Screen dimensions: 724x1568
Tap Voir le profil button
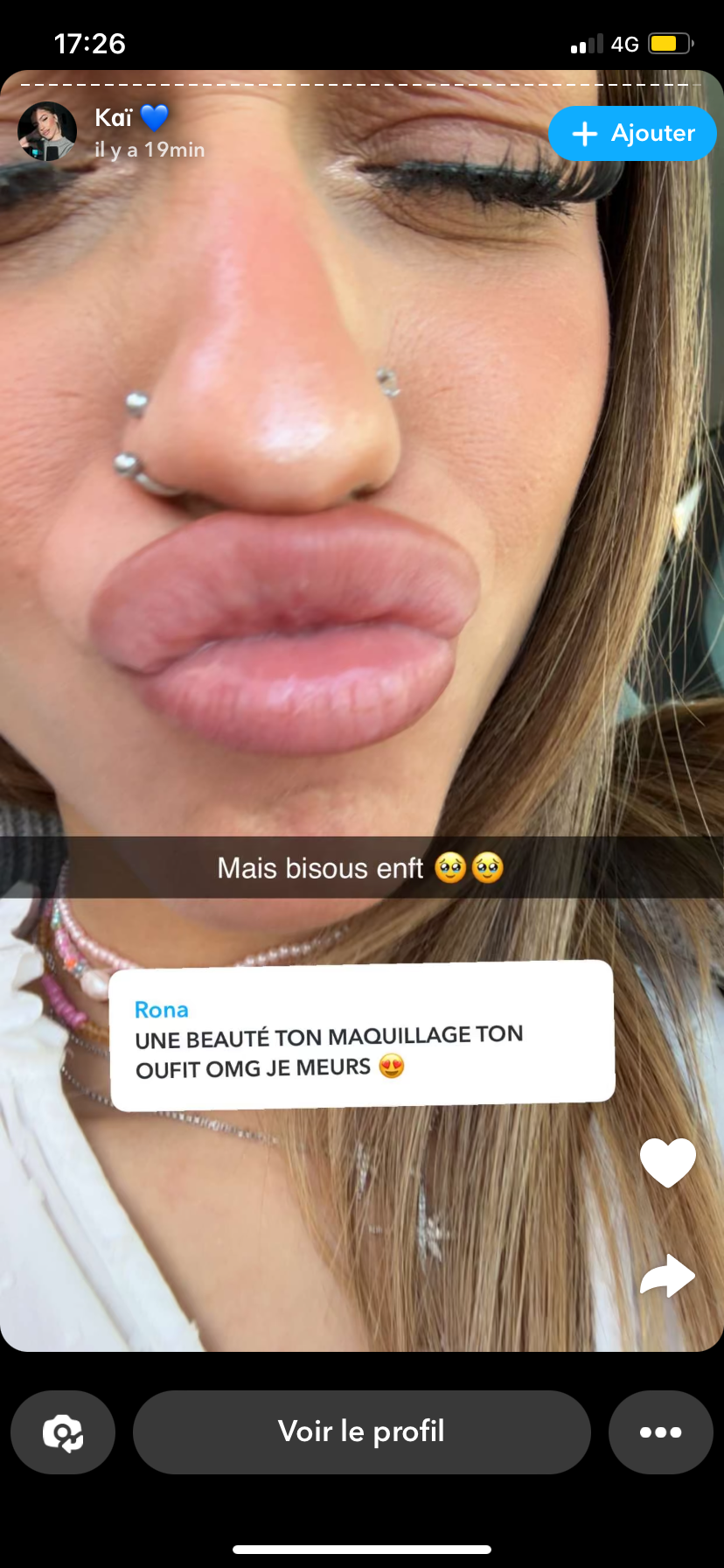point(361,1432)
